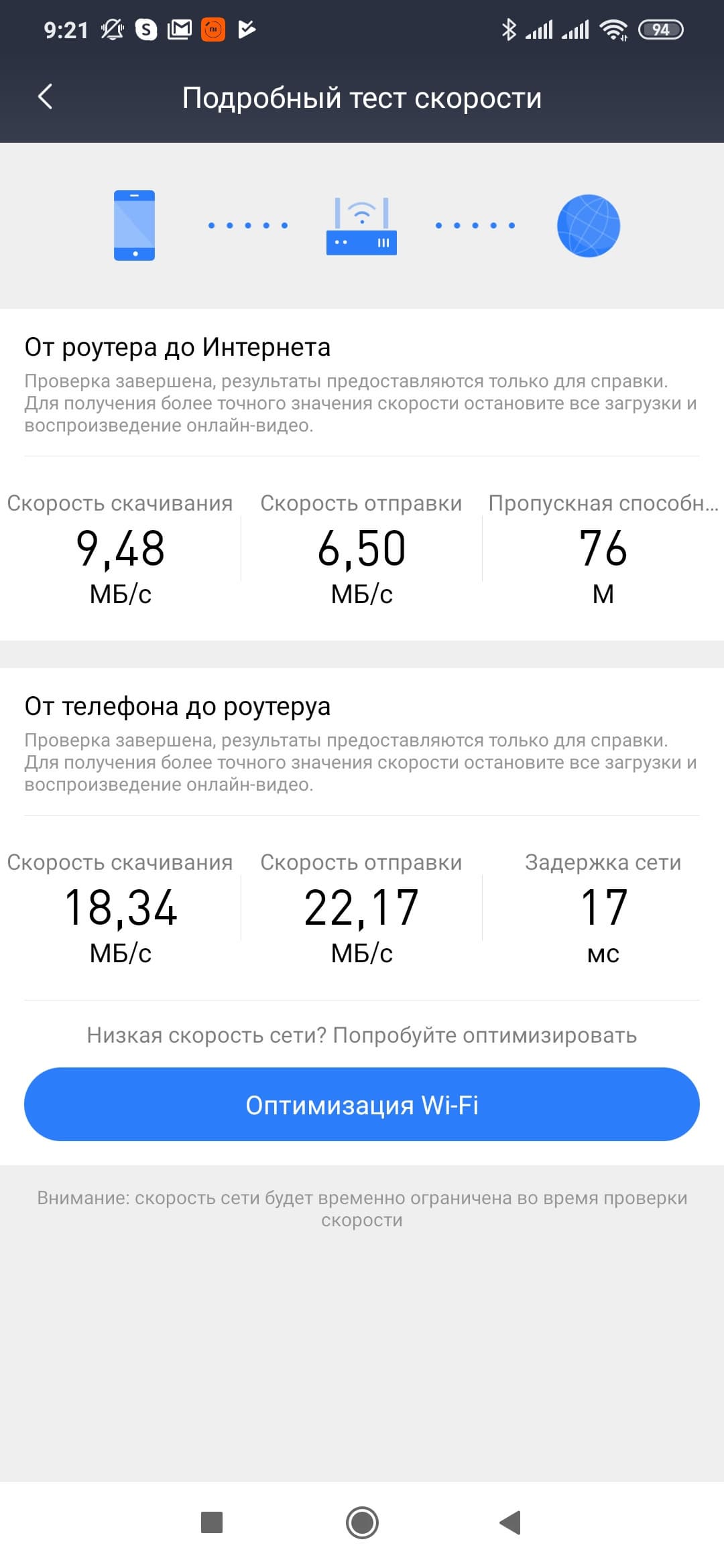Tap the Оптимизация Wi-Fi button
This screenshot has height=1568, width=724.
point(362,1105)
